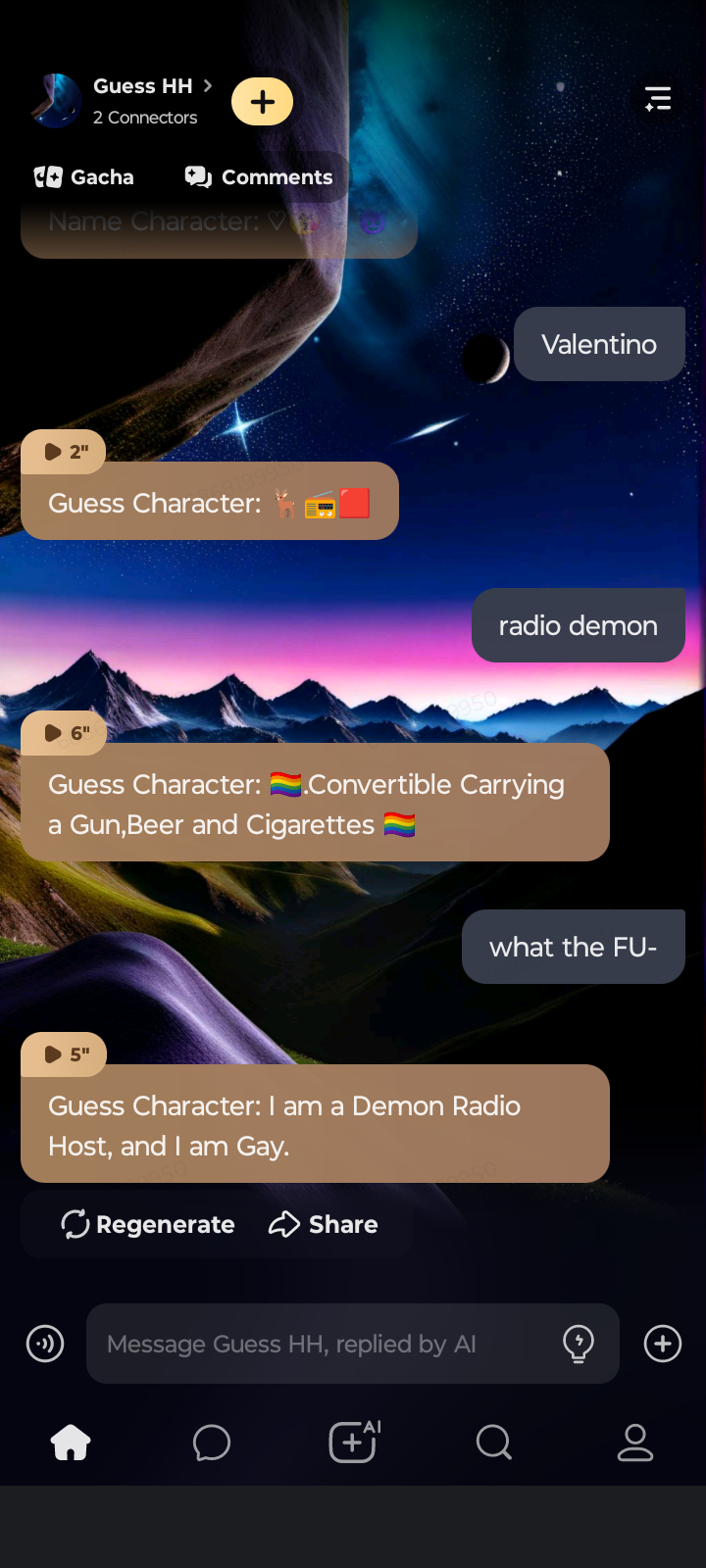Go to the Home tab

click(71, 1443)
